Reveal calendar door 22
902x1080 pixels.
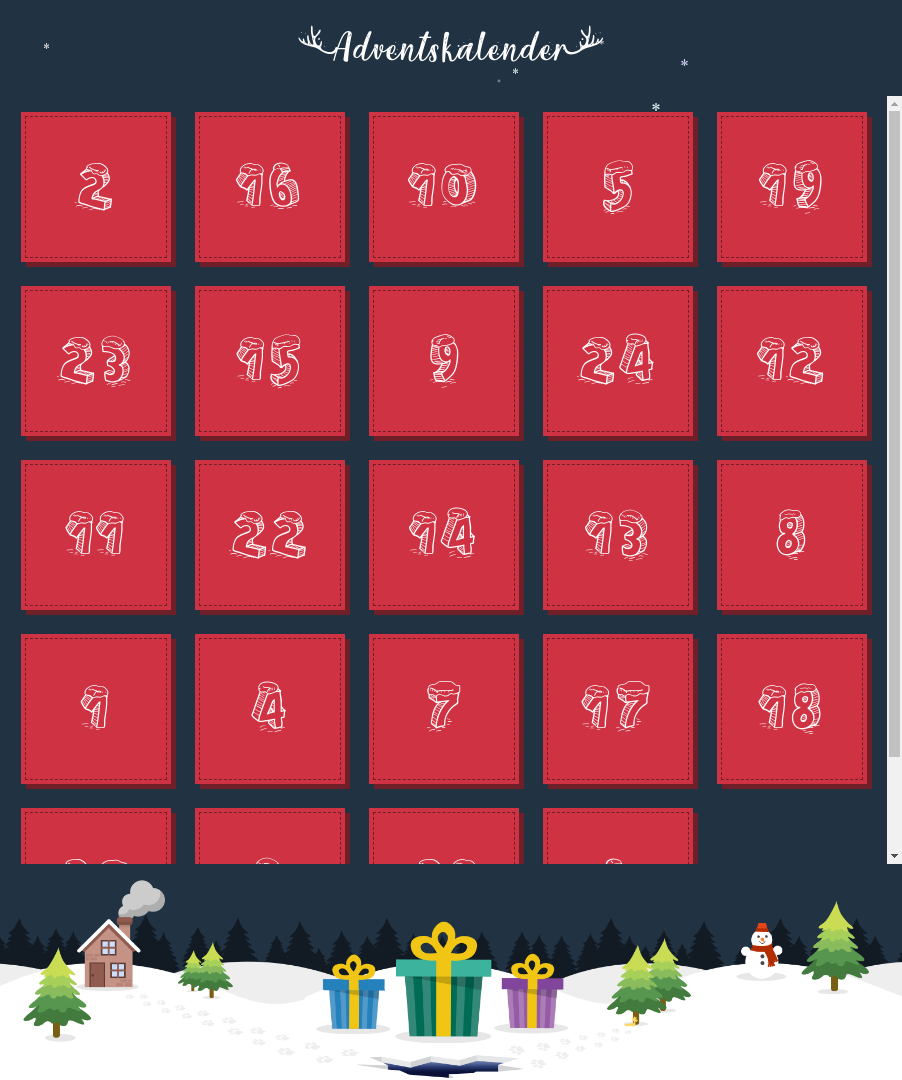click(x=270, y=535)
